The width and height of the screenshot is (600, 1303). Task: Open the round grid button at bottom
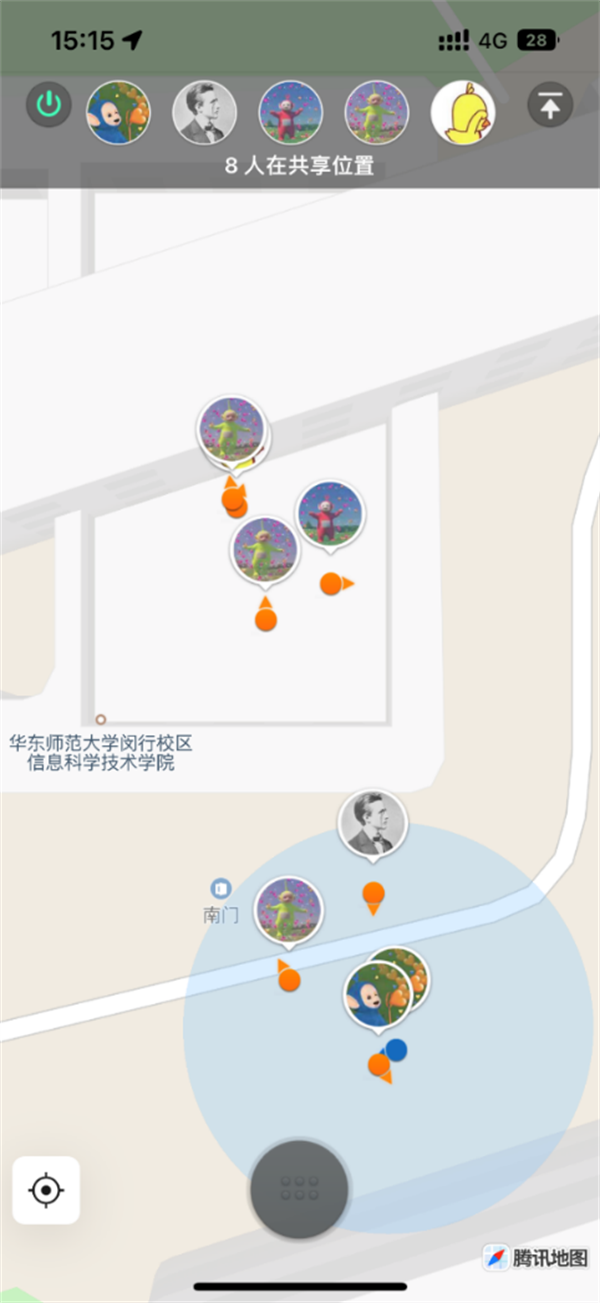point(299,1188)
